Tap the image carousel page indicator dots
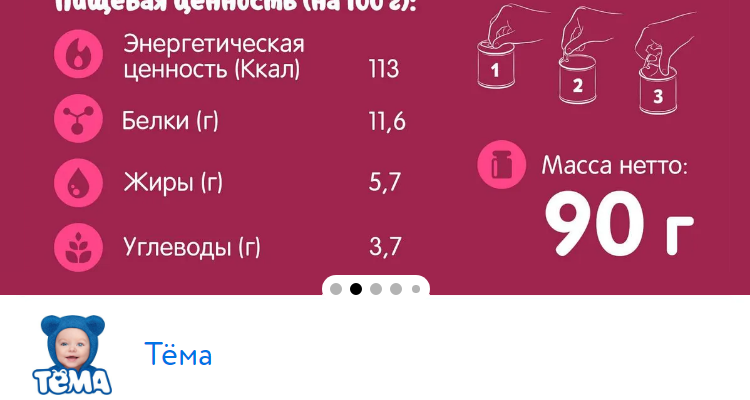 [x=375, y=289]
